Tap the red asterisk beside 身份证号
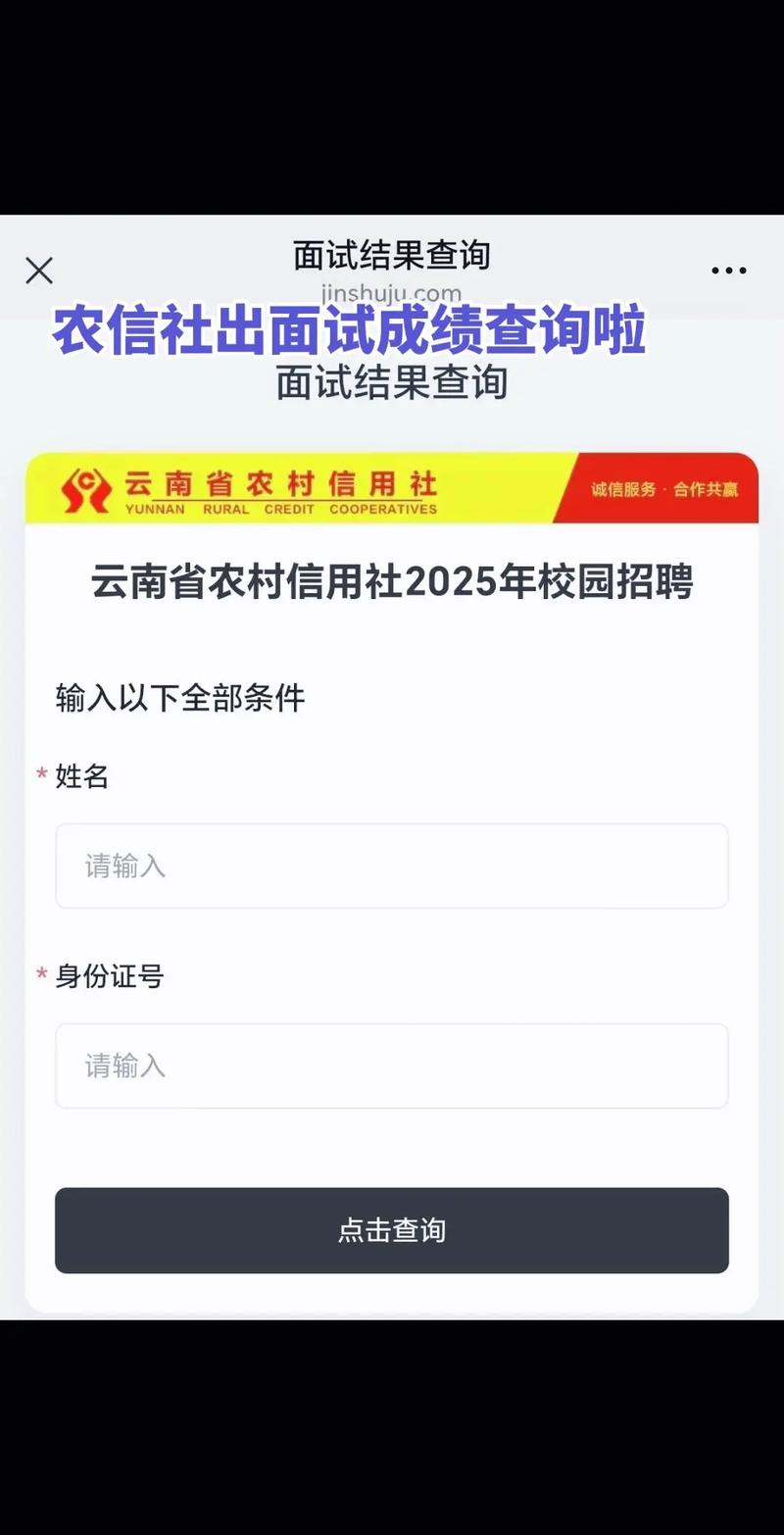This screenshot has height=1535, width=784. [39, 976]
